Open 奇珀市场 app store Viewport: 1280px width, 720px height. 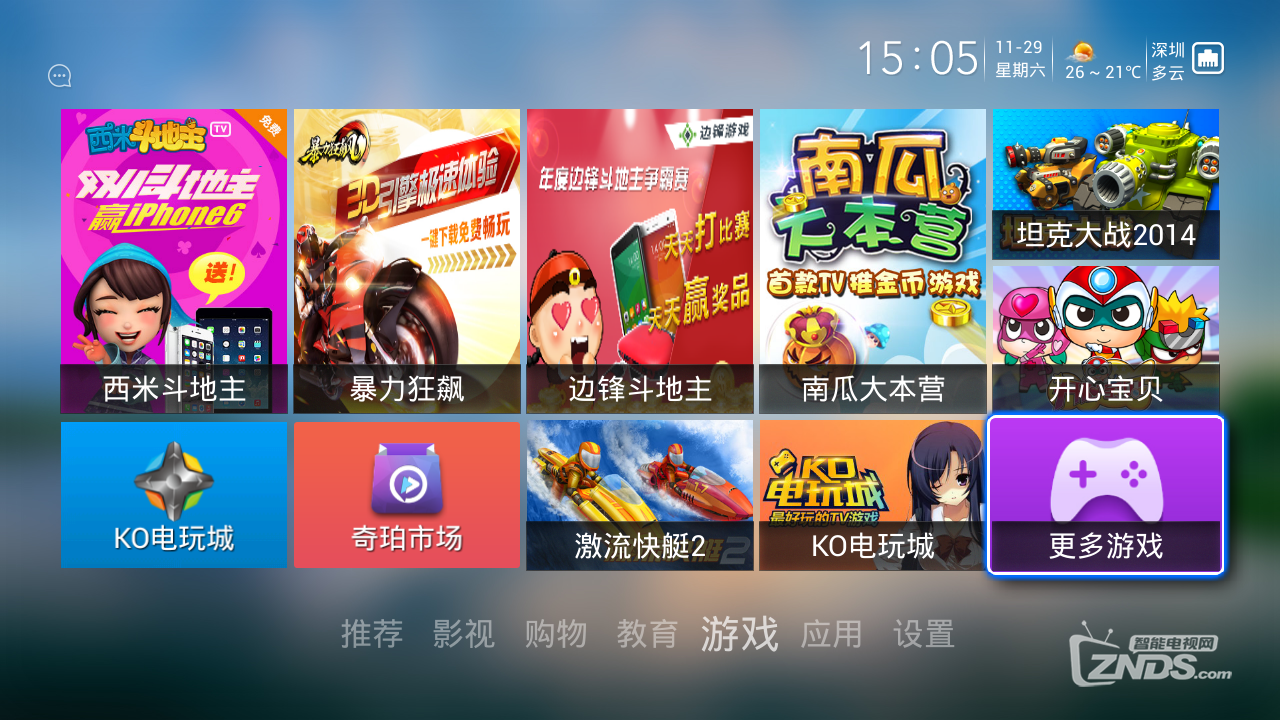[407, 495]
